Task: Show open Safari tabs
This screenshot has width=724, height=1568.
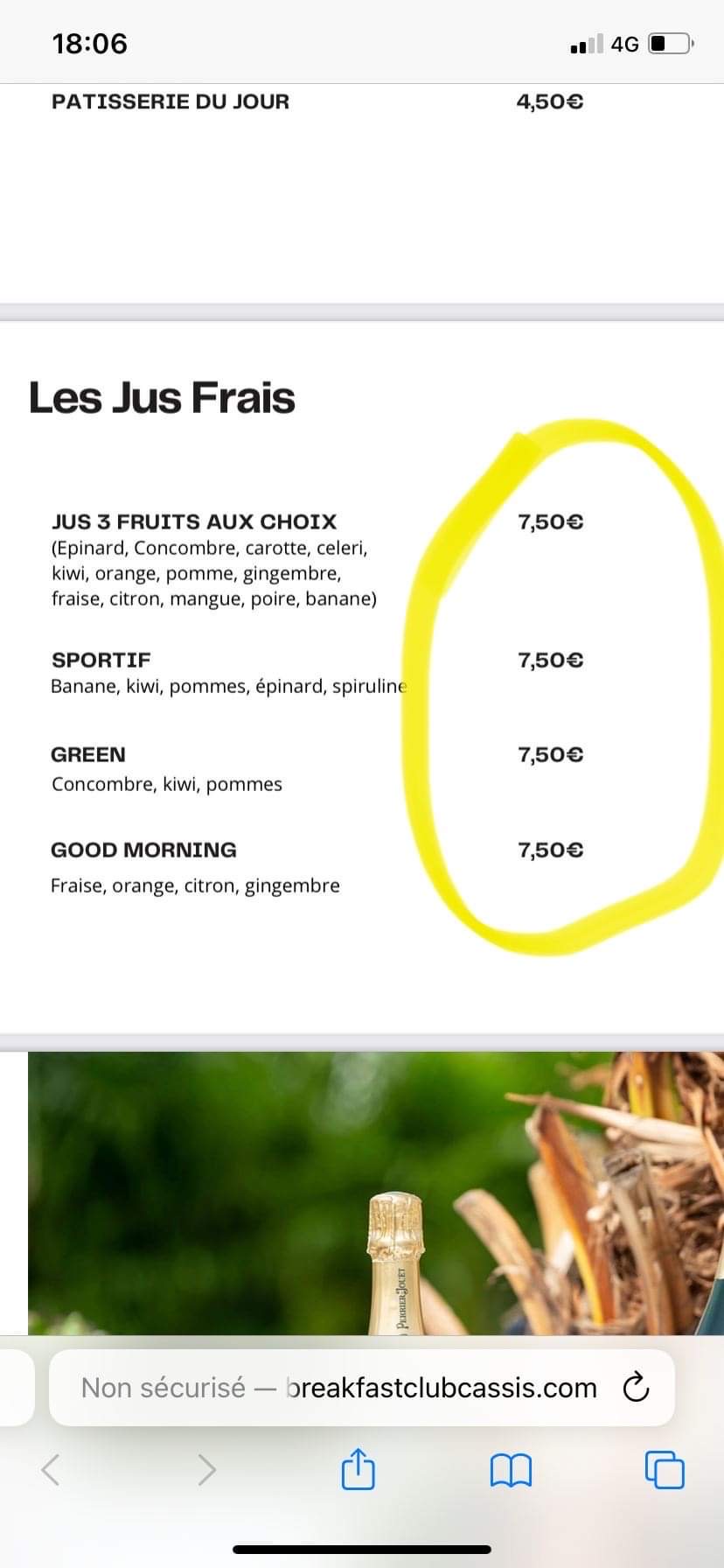Action: click(665, 1469)
